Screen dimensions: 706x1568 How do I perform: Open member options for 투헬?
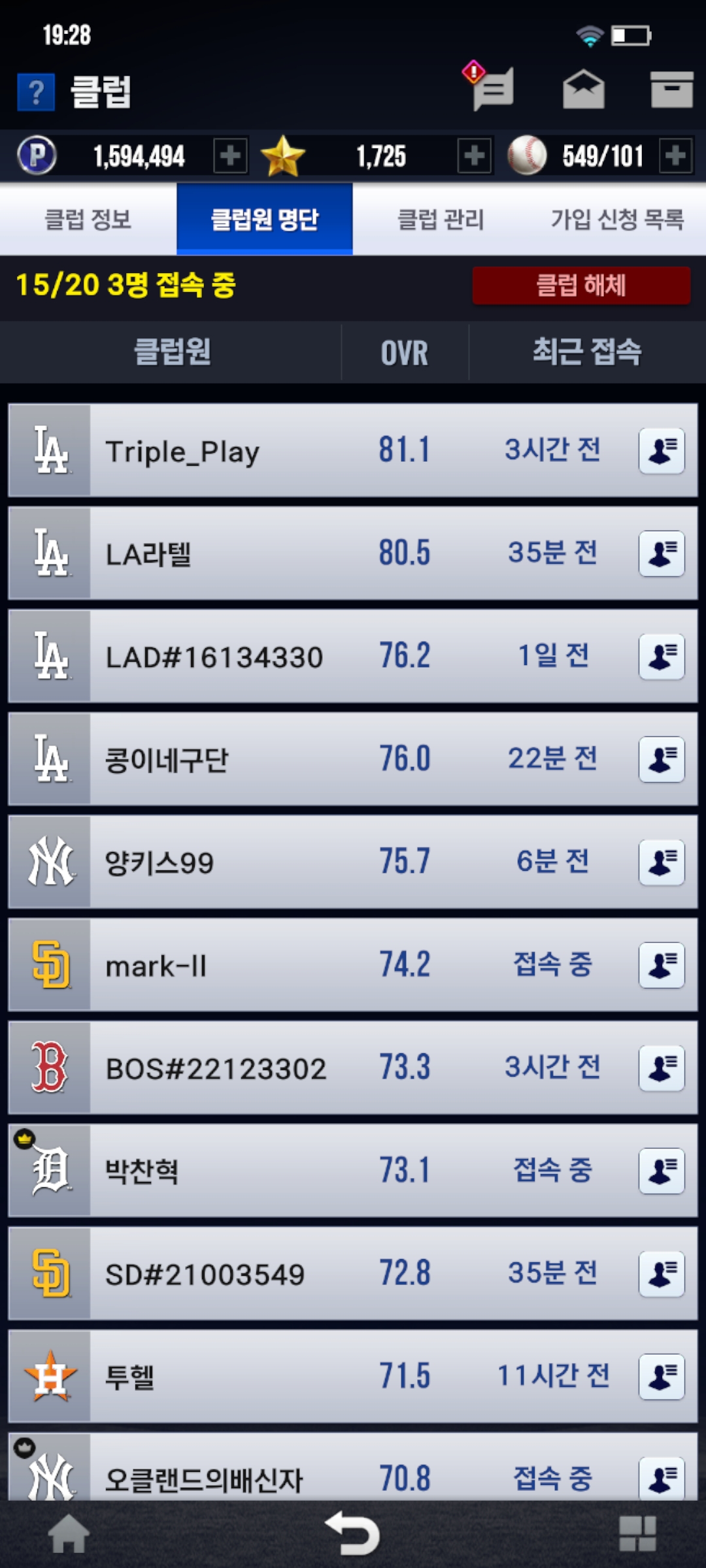pos(662,1377)
